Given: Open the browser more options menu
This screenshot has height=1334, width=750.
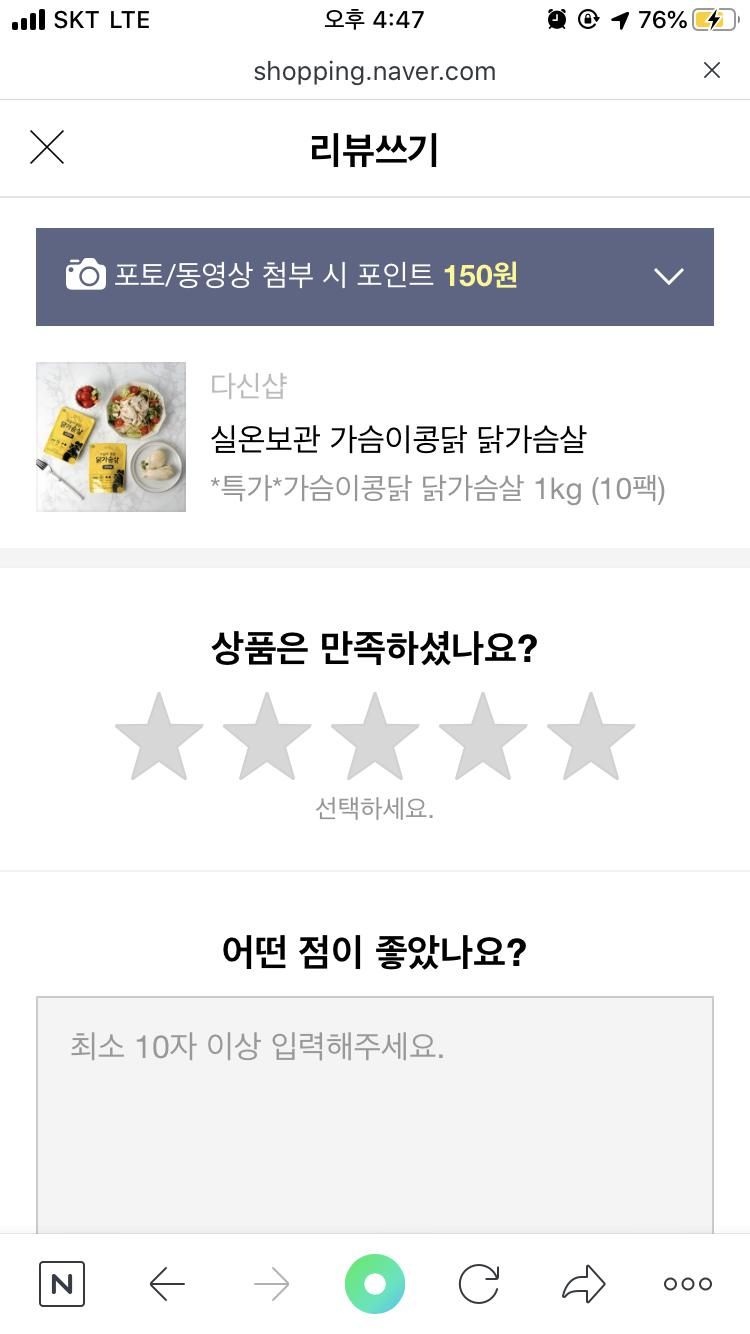Looking at the screenshot, I should (688, 1284).
